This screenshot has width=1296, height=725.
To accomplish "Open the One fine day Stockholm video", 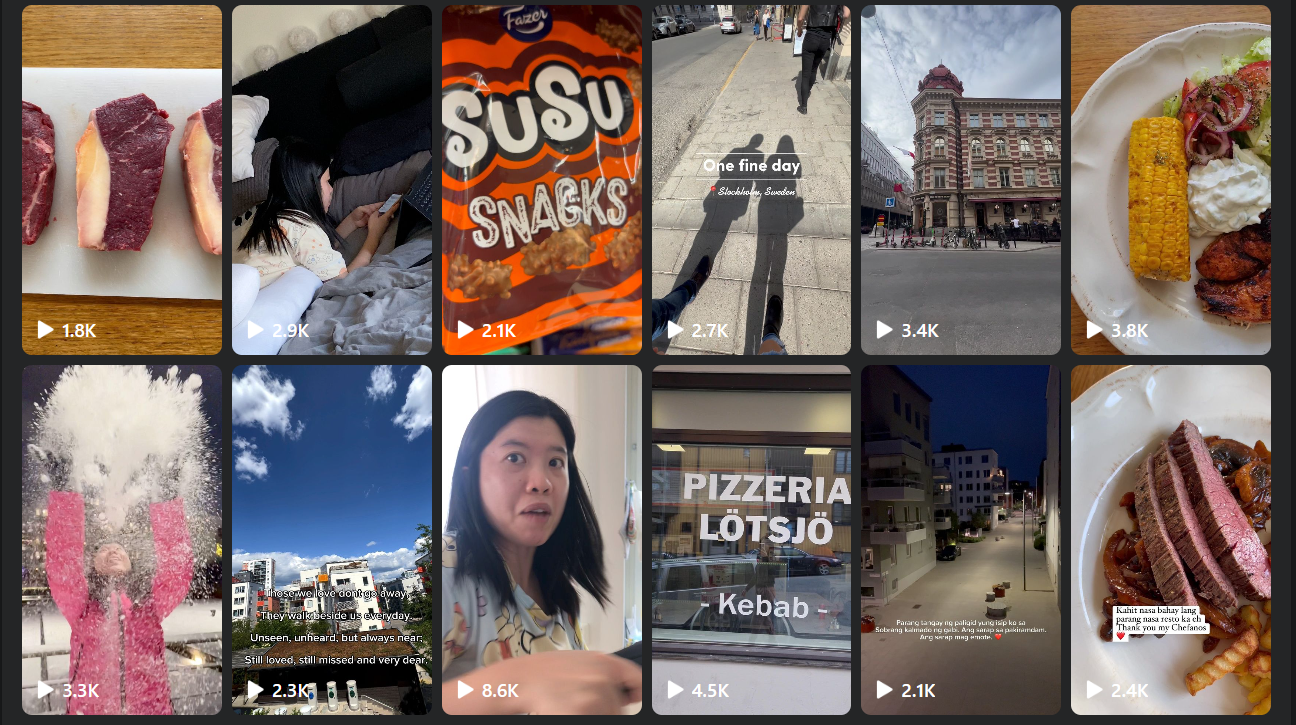I will (752, 180).
